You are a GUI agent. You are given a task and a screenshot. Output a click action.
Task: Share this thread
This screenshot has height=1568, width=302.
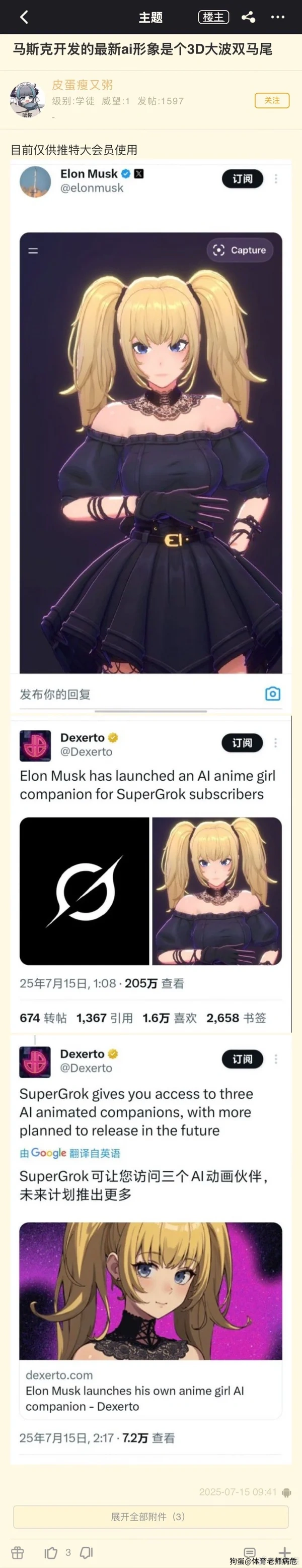[x=248, y=17]
